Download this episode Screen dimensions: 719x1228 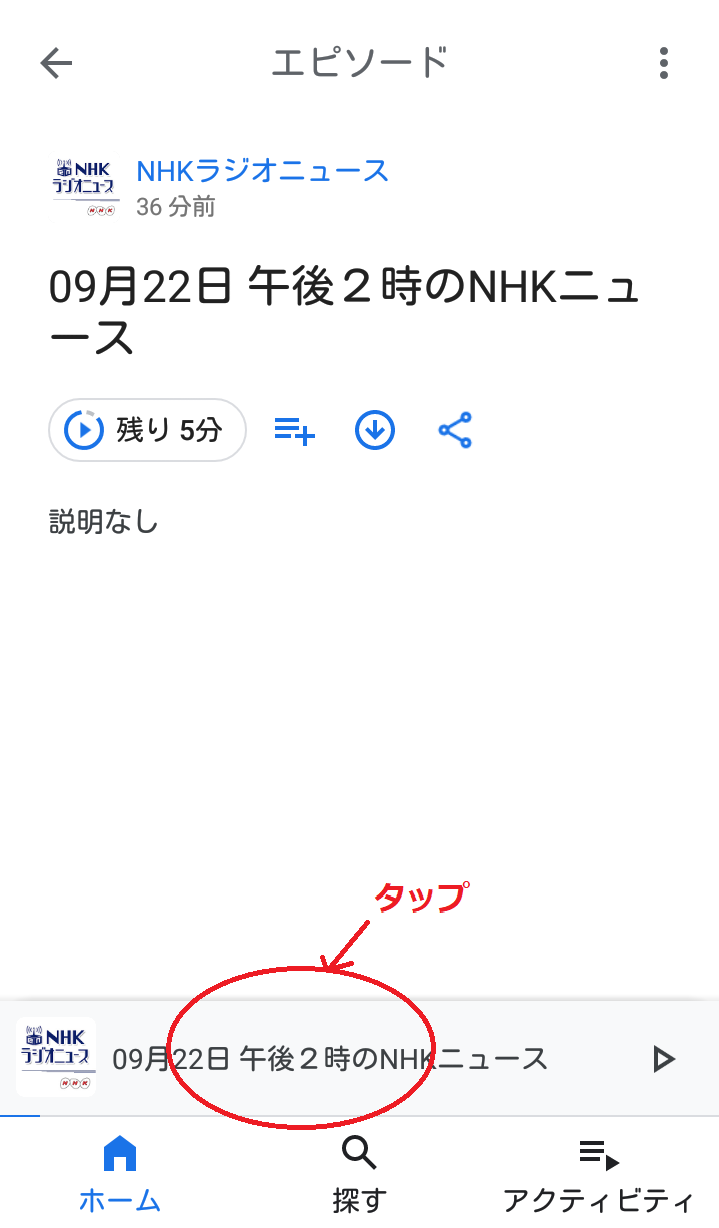coord(375,431)
